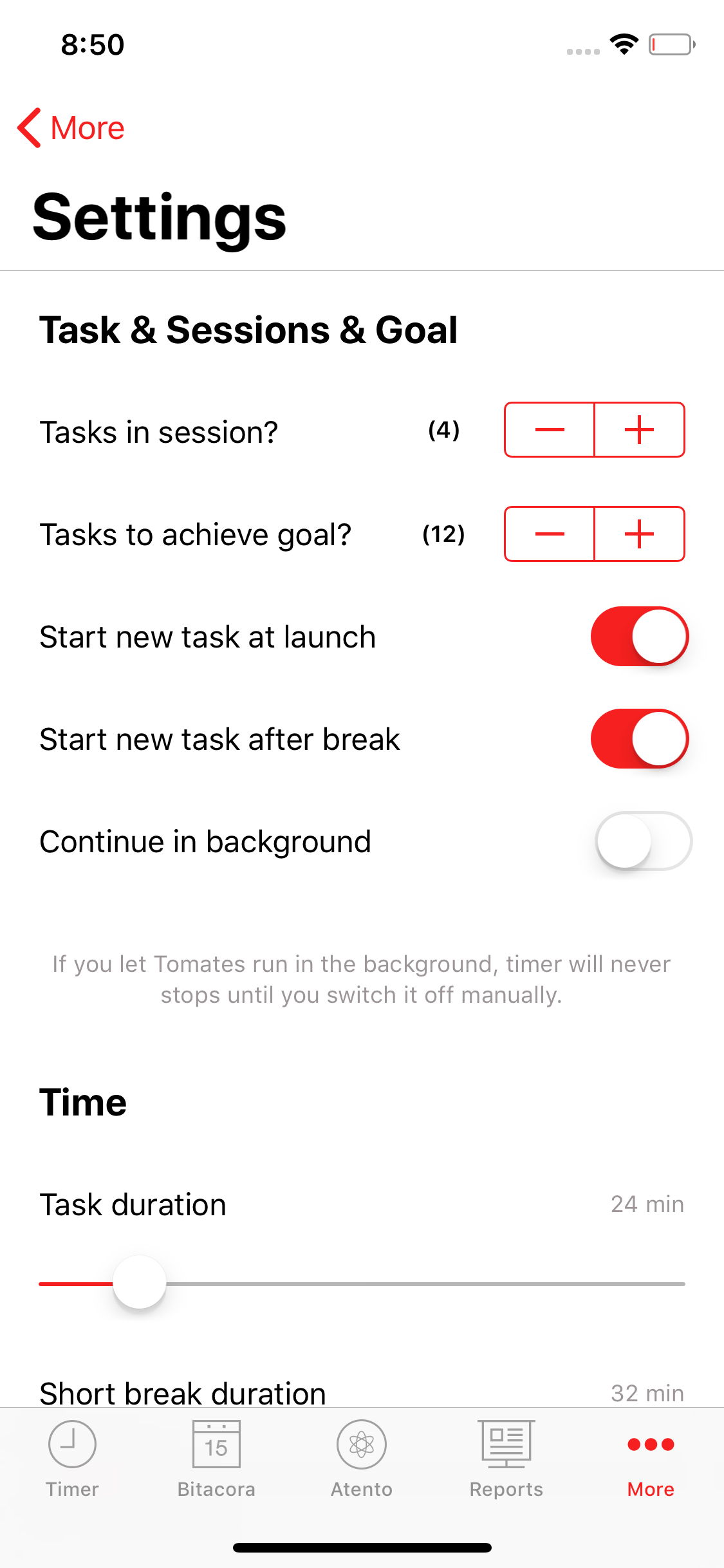Decrease Tasks to achieve goal

click(550, 534)
